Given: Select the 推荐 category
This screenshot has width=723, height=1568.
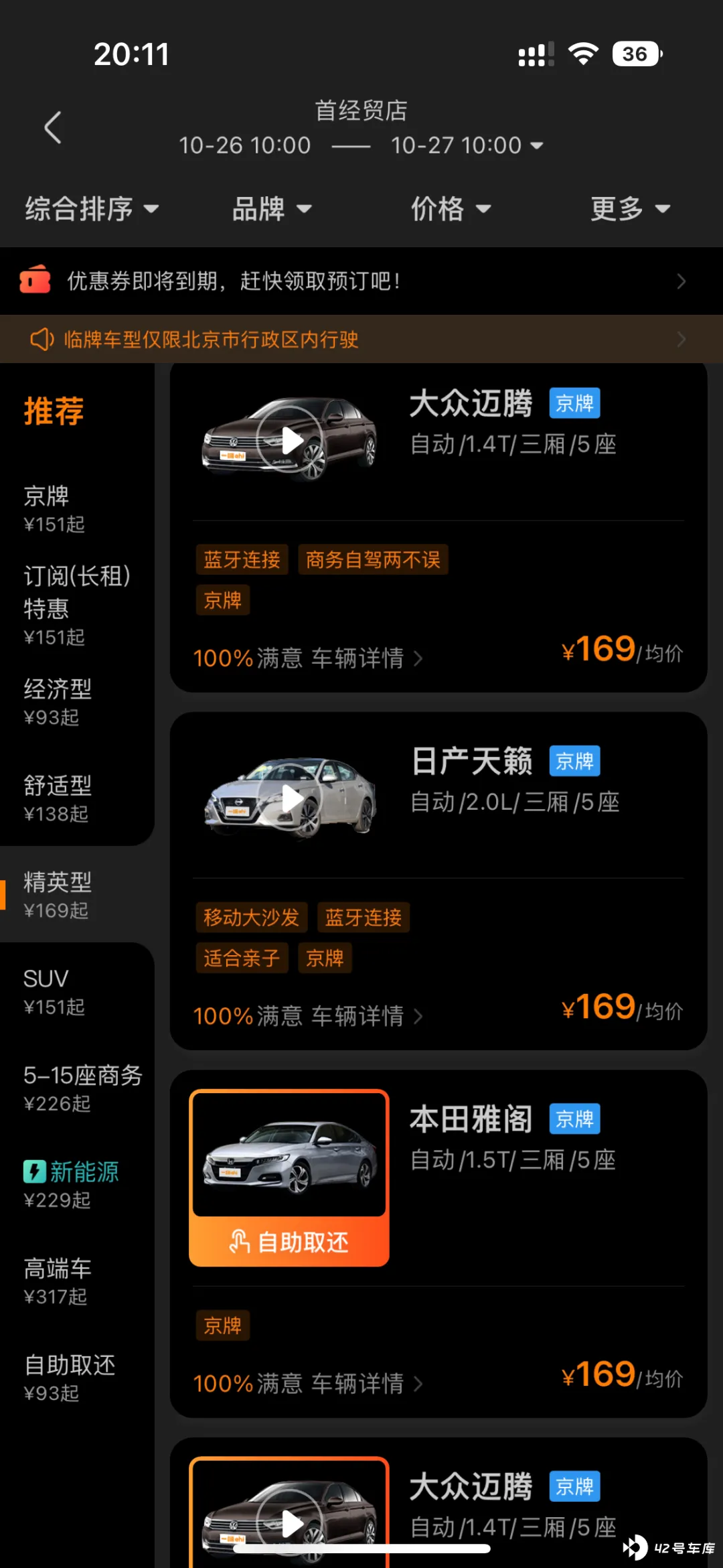Looking at the screenshot, I should (x=54, y=411).
